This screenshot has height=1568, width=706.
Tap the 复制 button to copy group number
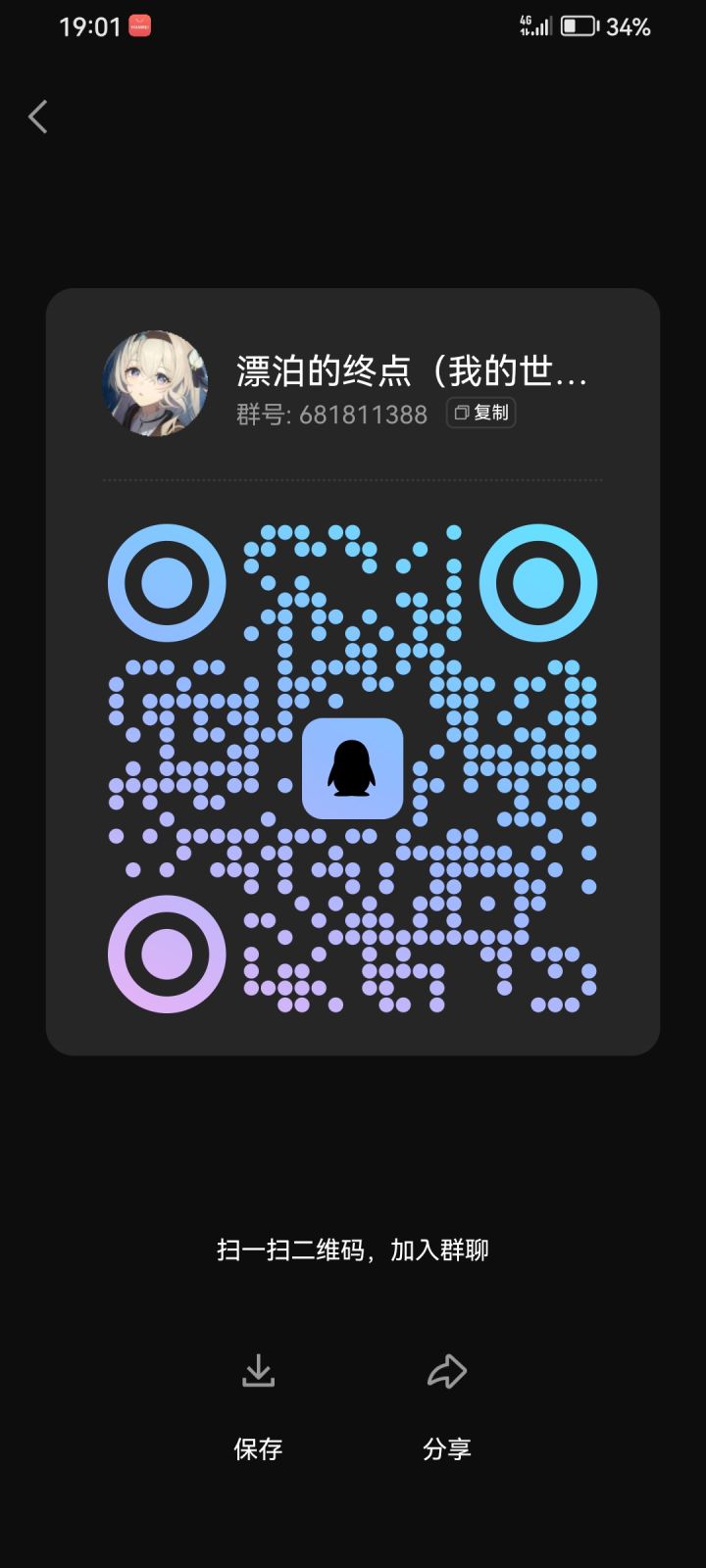point(482,414)
